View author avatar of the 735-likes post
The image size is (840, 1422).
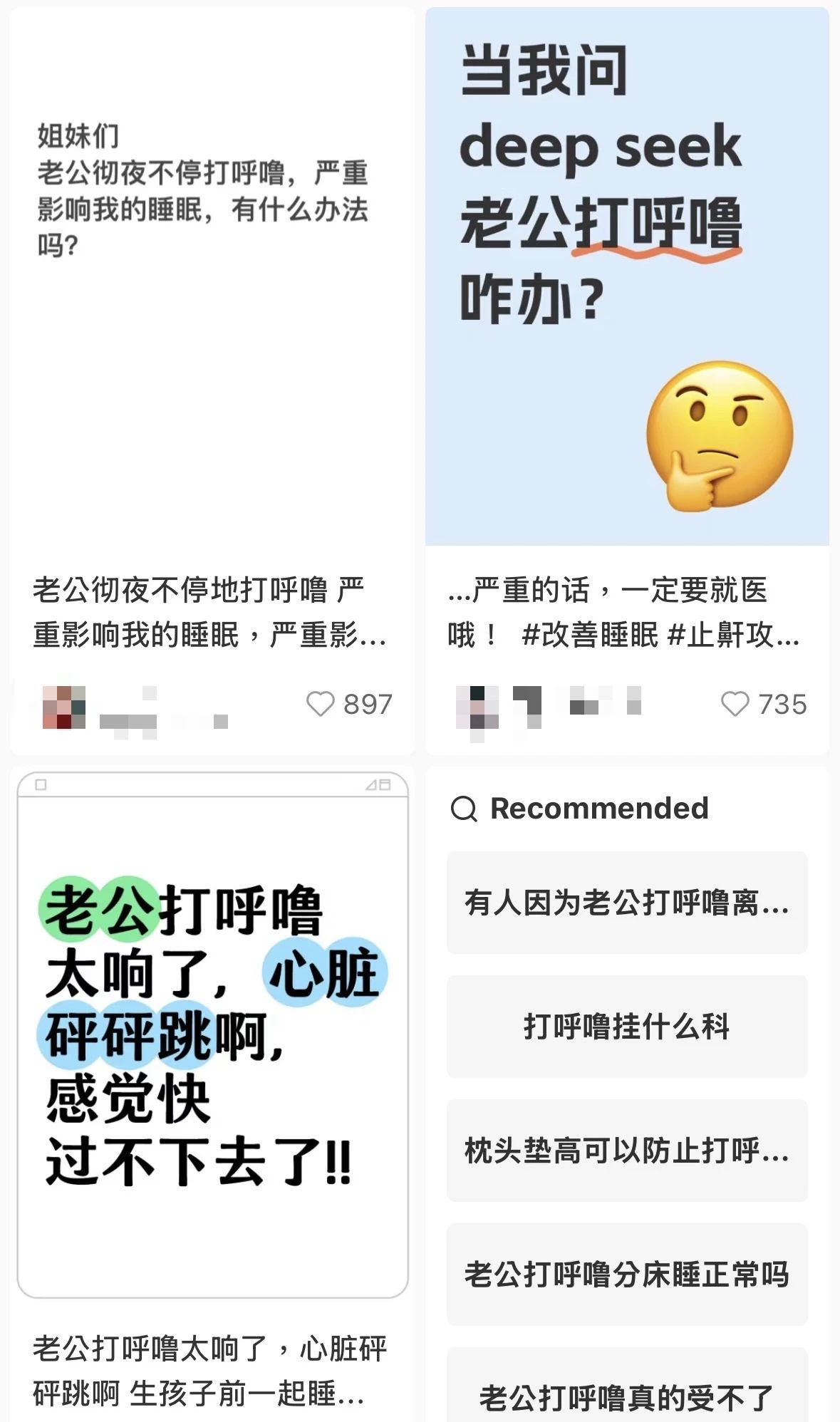coord(477,707)
